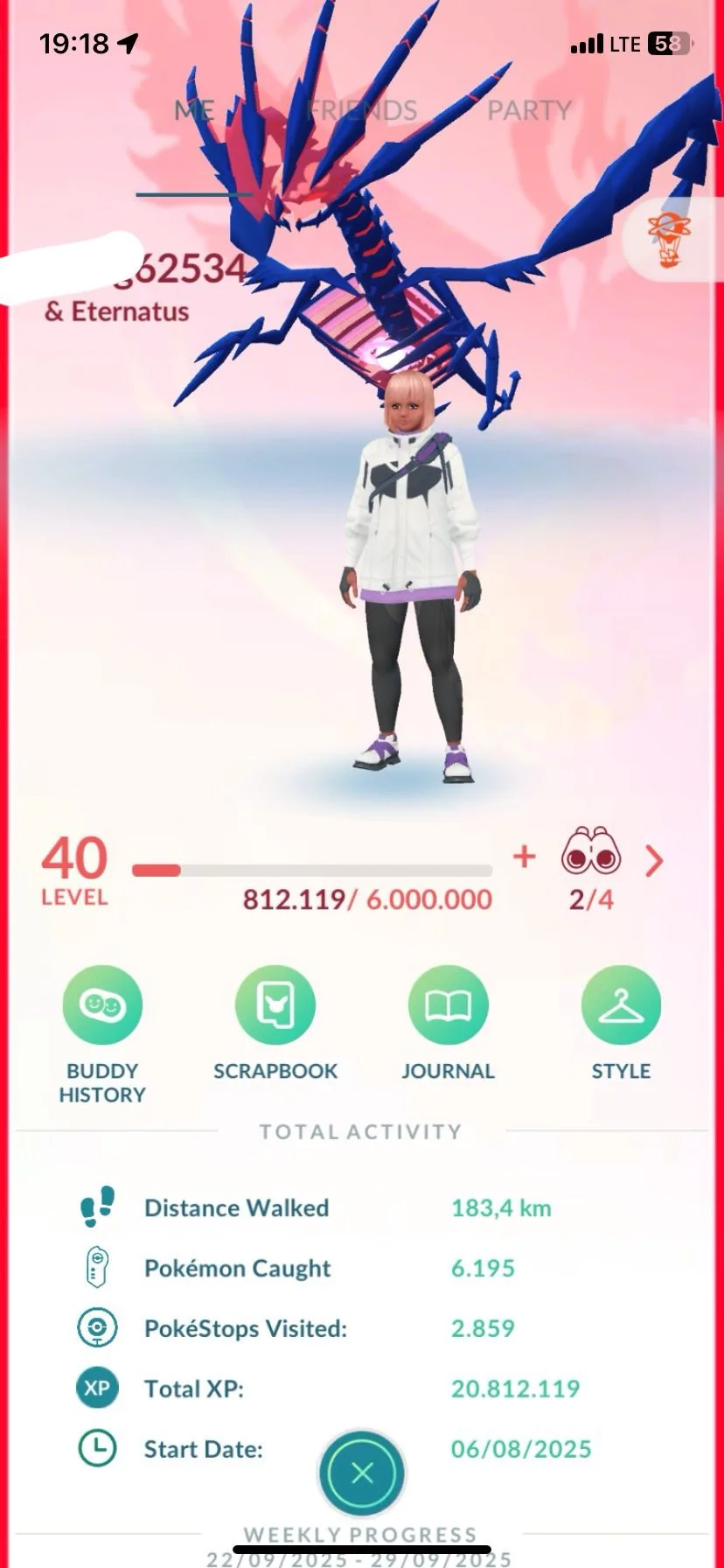The image size is (724, 1568).
Task: Open Buddy History
Action: coord(102,1005)
